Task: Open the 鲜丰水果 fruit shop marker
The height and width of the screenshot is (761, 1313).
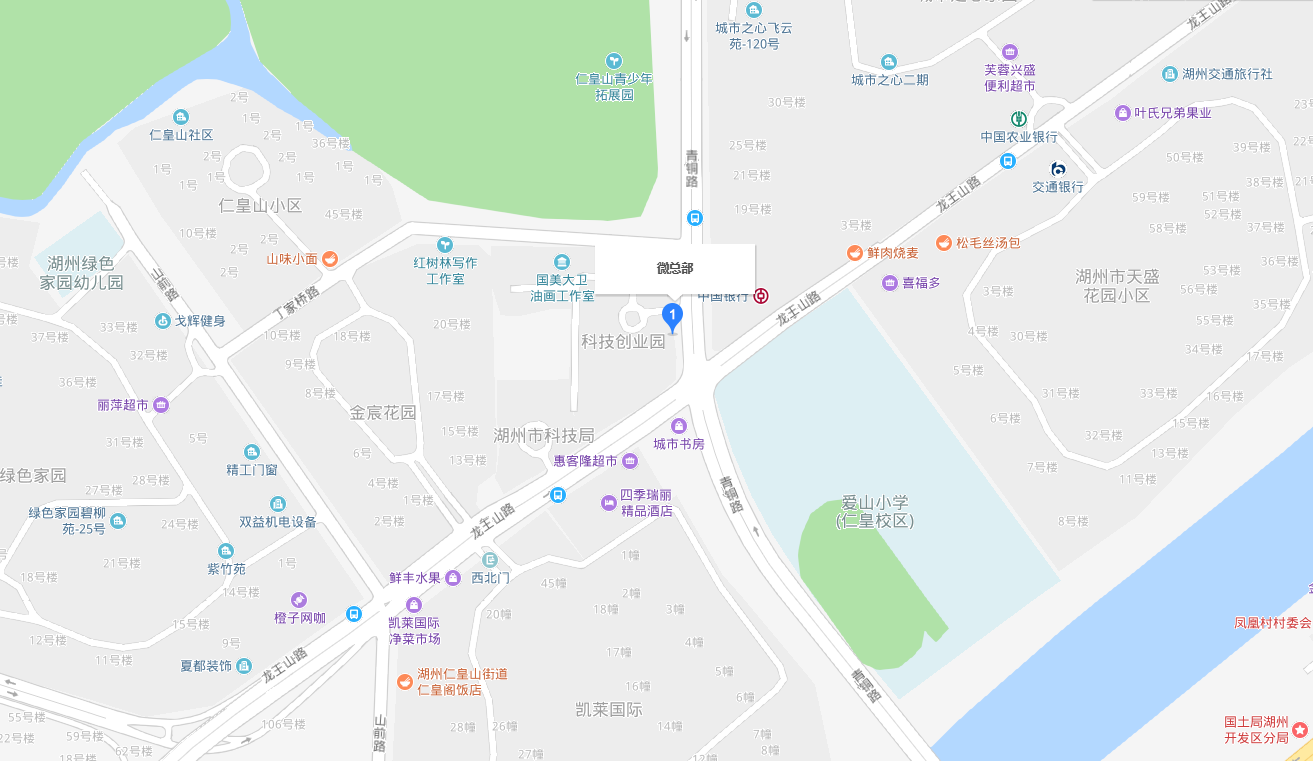Action: point(453,578)
